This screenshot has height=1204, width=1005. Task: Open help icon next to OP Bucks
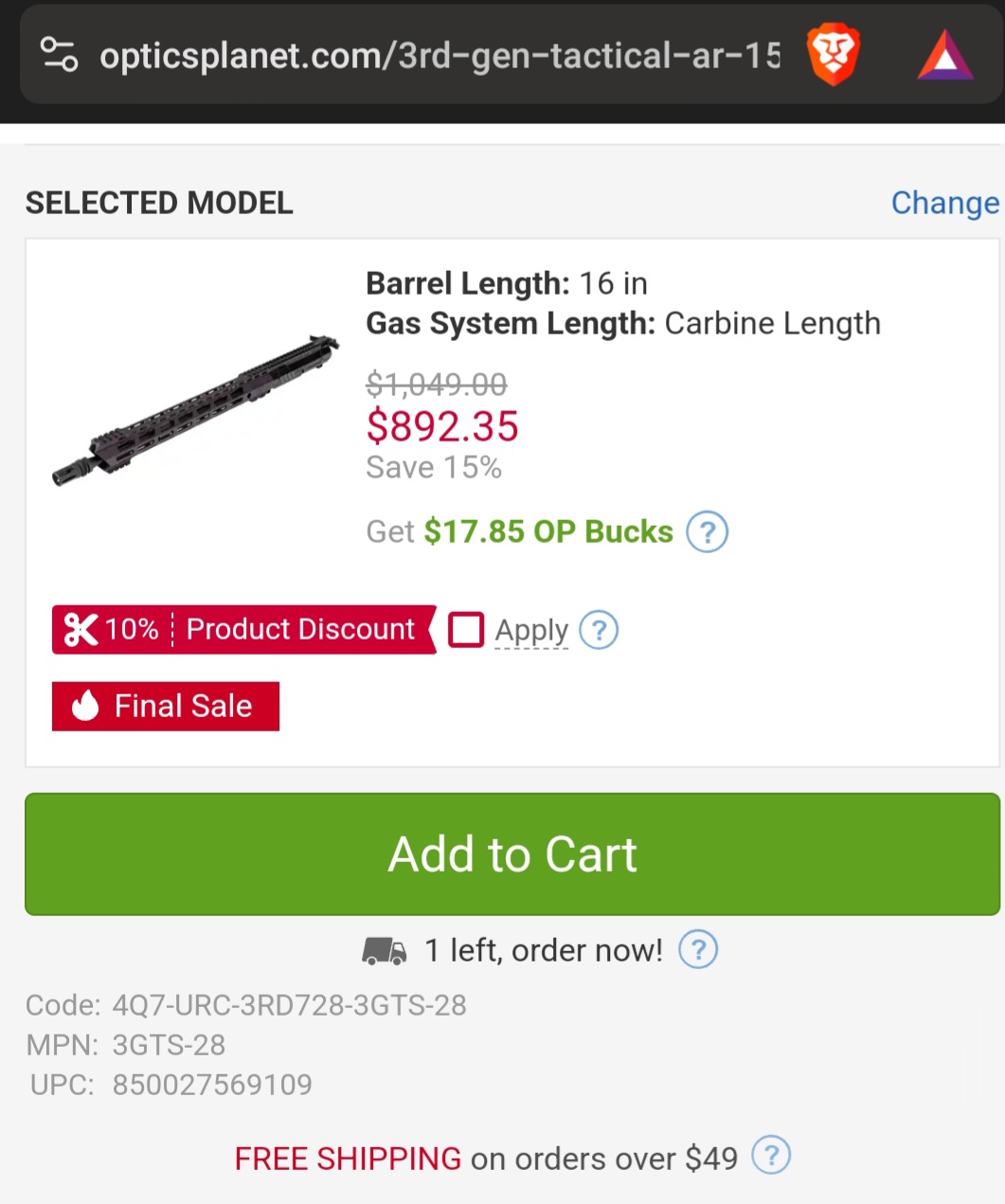coord(707,532)
